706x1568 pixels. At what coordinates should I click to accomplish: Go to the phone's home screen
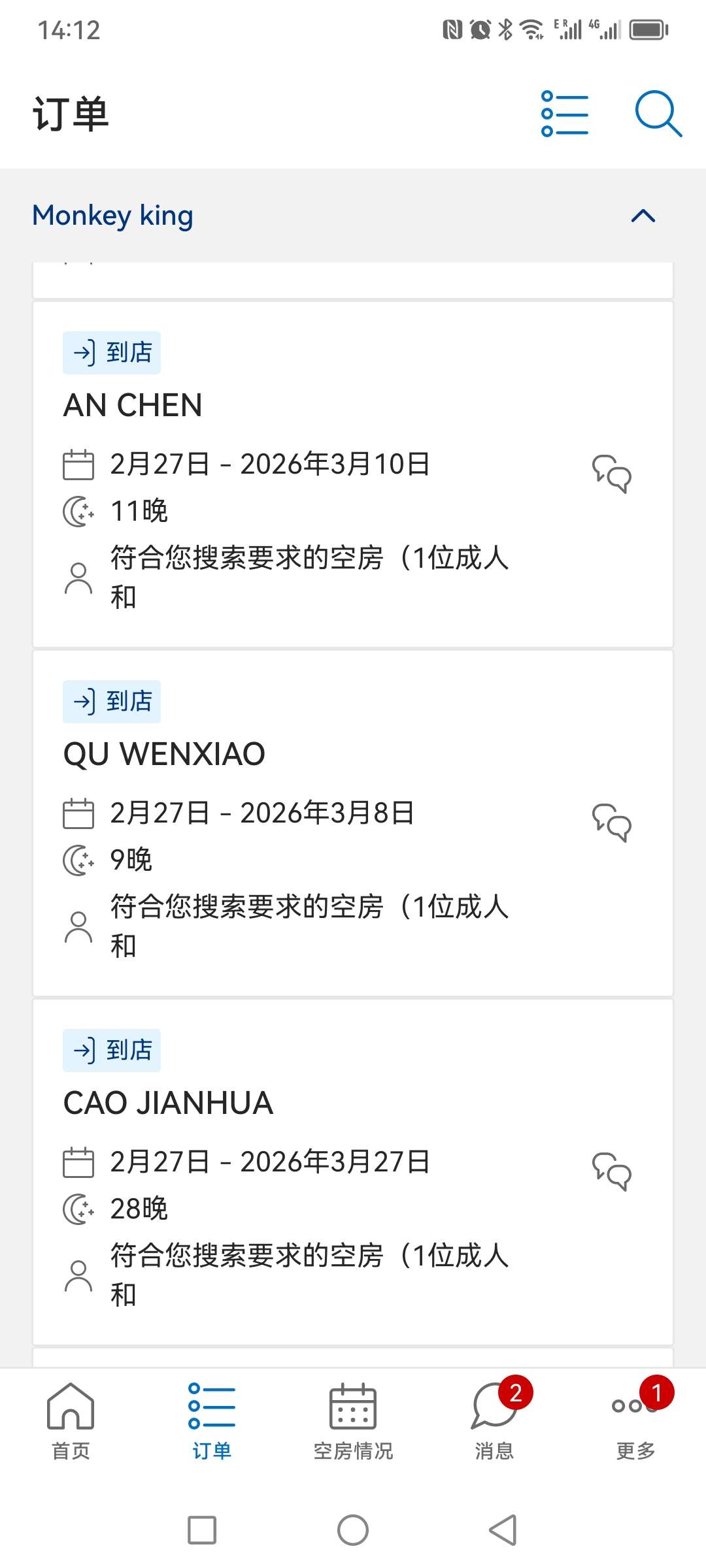353,1530
